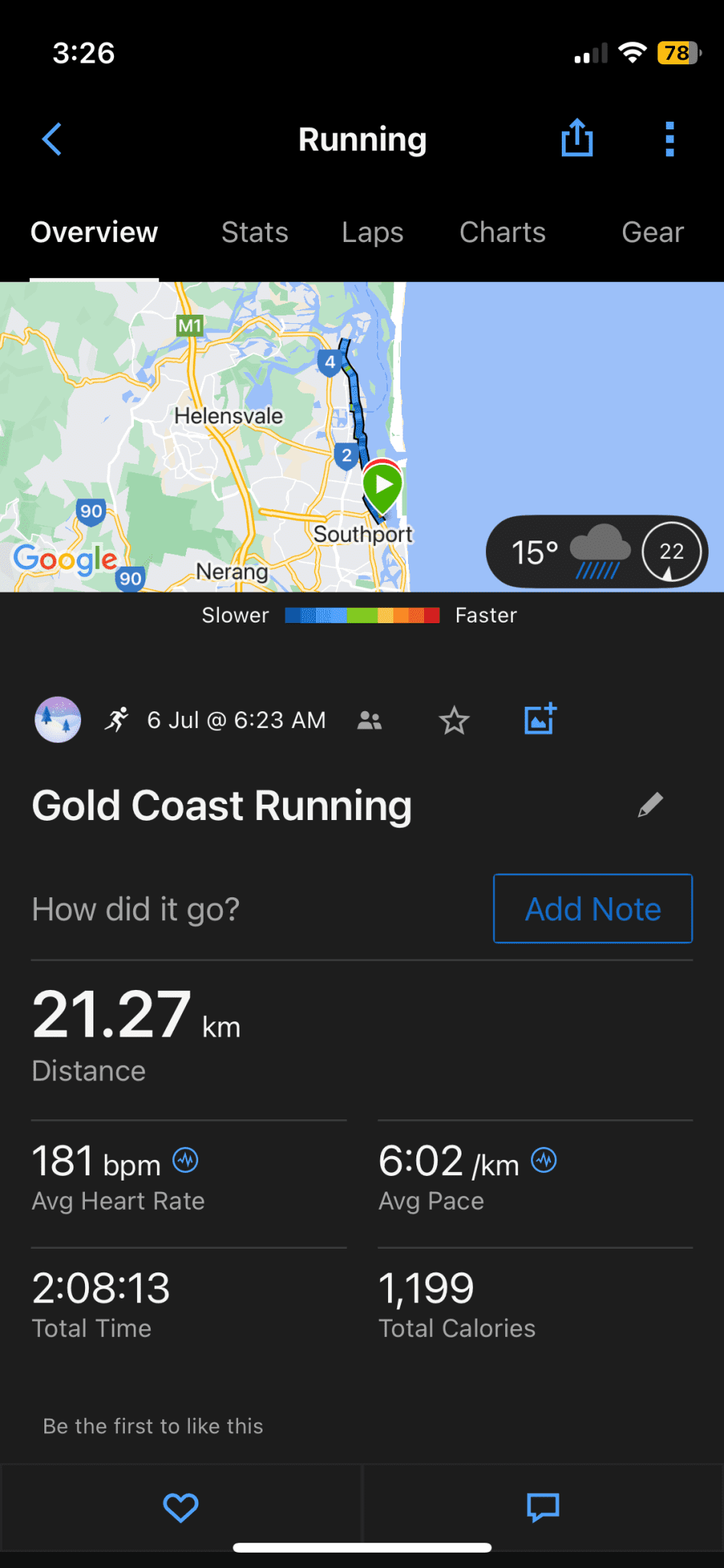Open the privacy audience icon
The height and width of the screenshot is (1568, 724).
pyautogui.click(x=370, y=720)
